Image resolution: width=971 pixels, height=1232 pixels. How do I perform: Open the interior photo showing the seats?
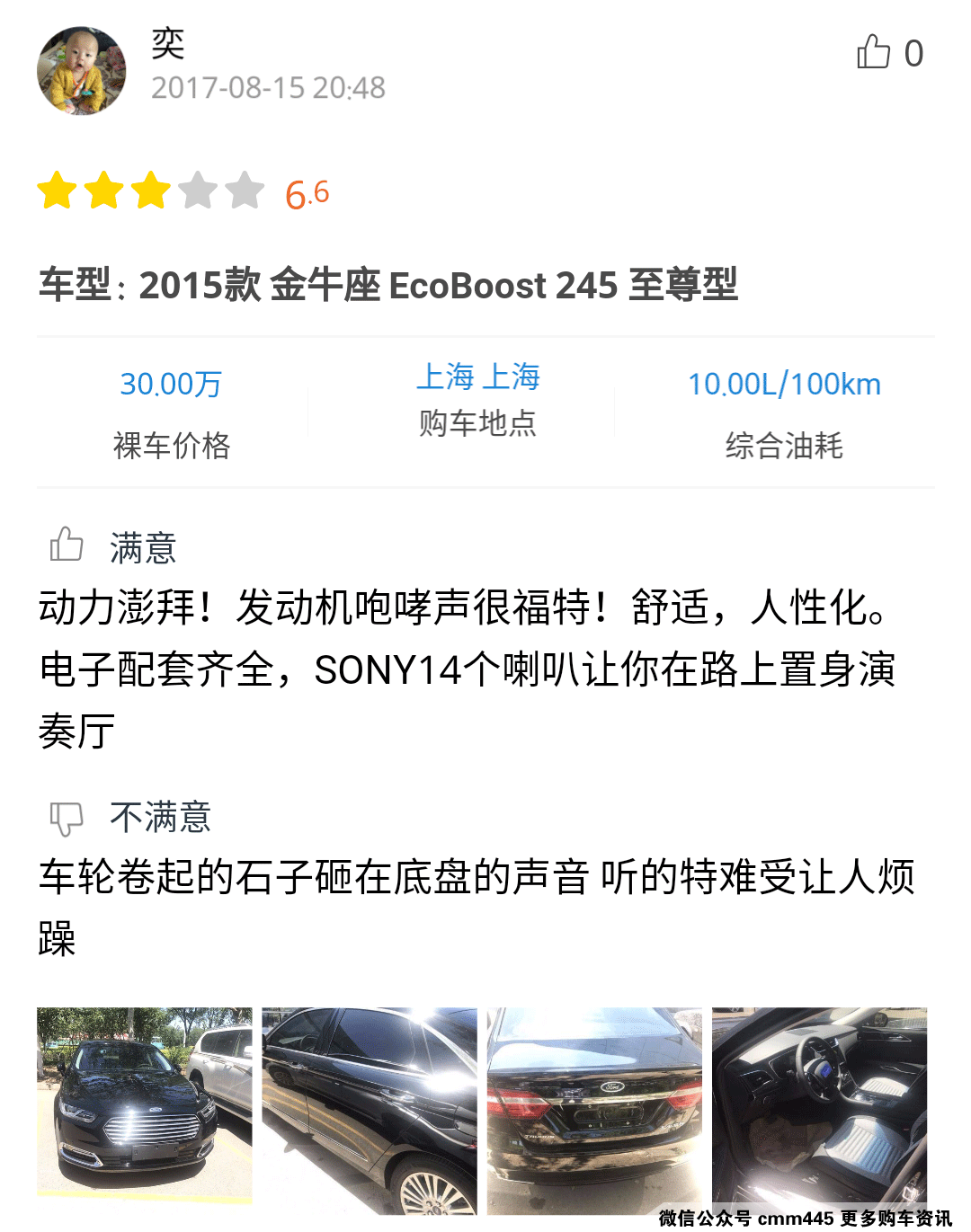[x=819, y=1111]
